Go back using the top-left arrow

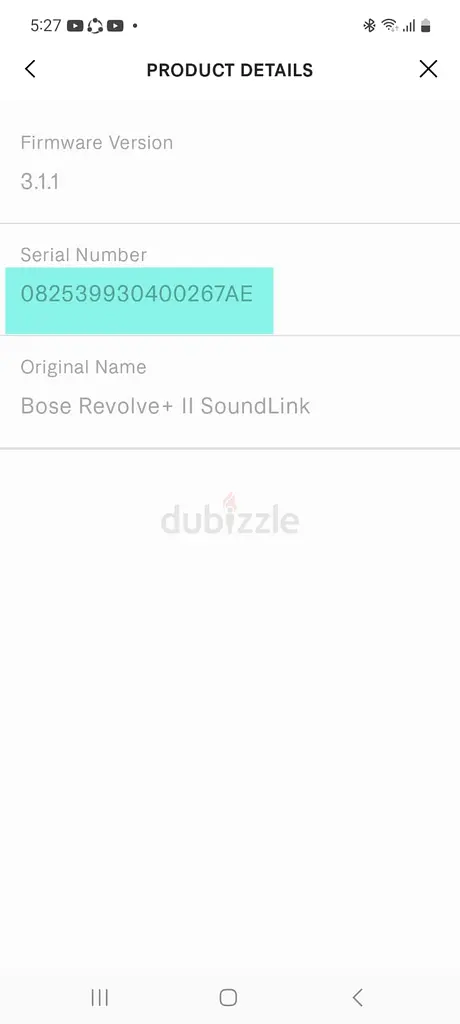pos(30,69)
